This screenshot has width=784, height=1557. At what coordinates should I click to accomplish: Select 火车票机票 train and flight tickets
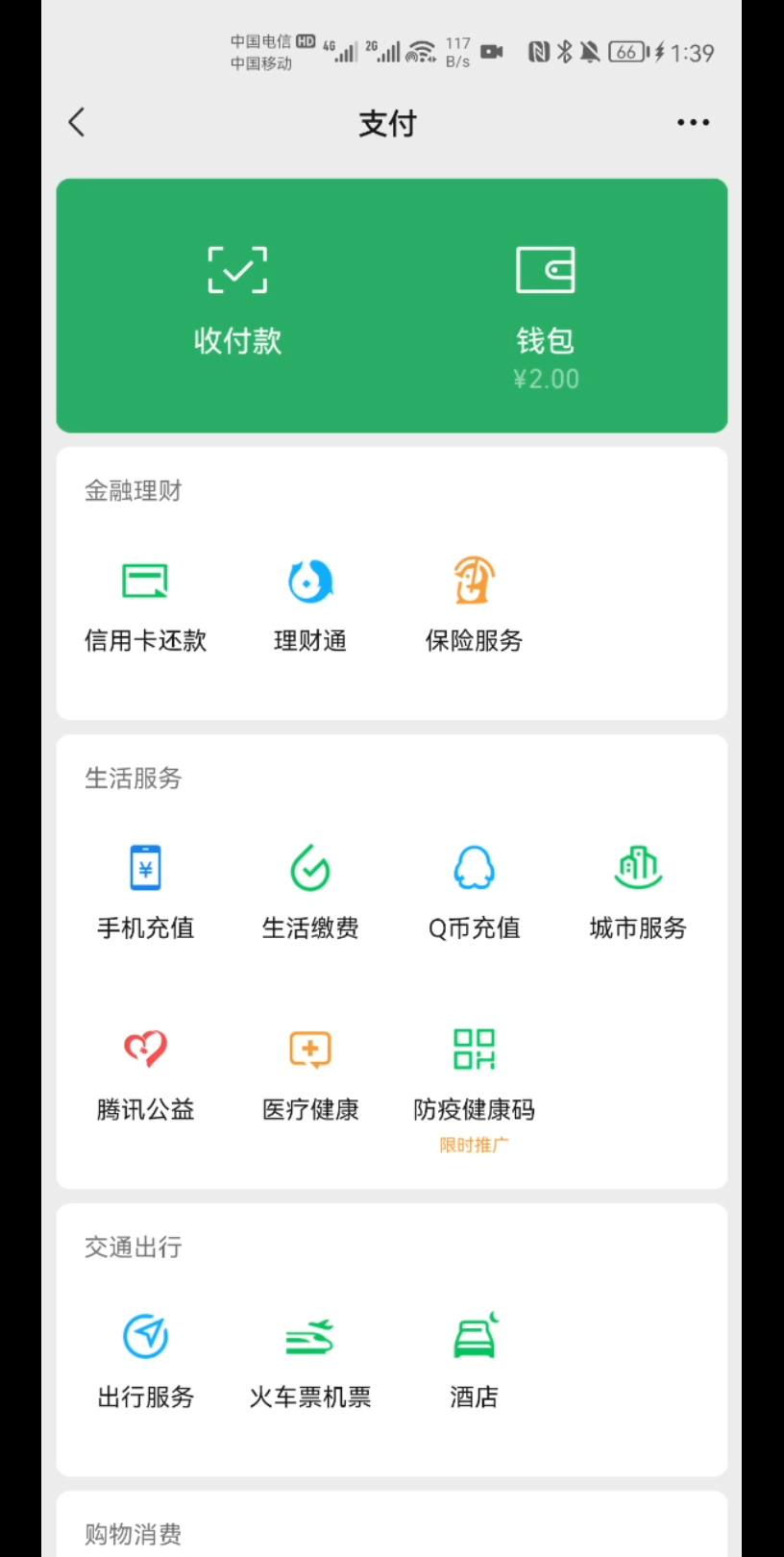tap(310, 1360)
